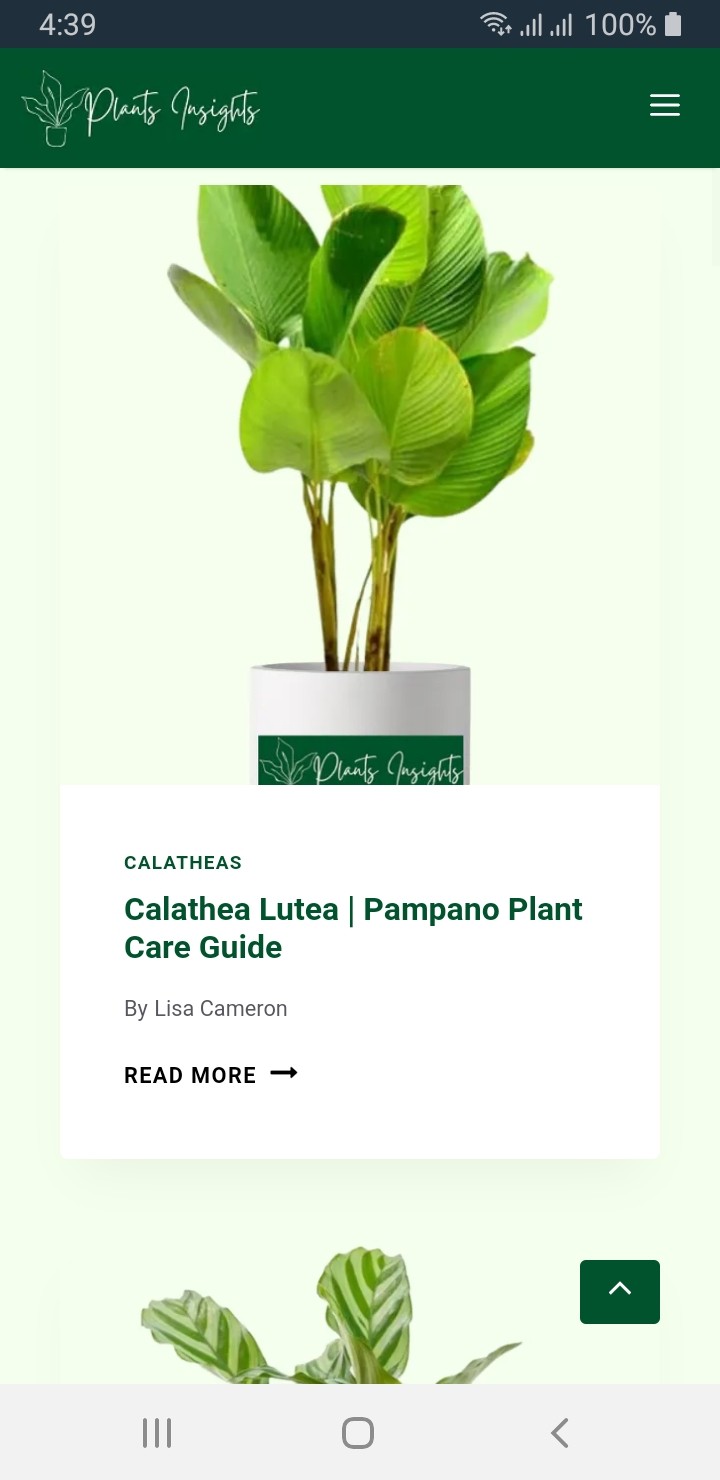Screen dimensions: 720x1480
Task: Open the Calatheas category link
Action: (x=183, y=862)
